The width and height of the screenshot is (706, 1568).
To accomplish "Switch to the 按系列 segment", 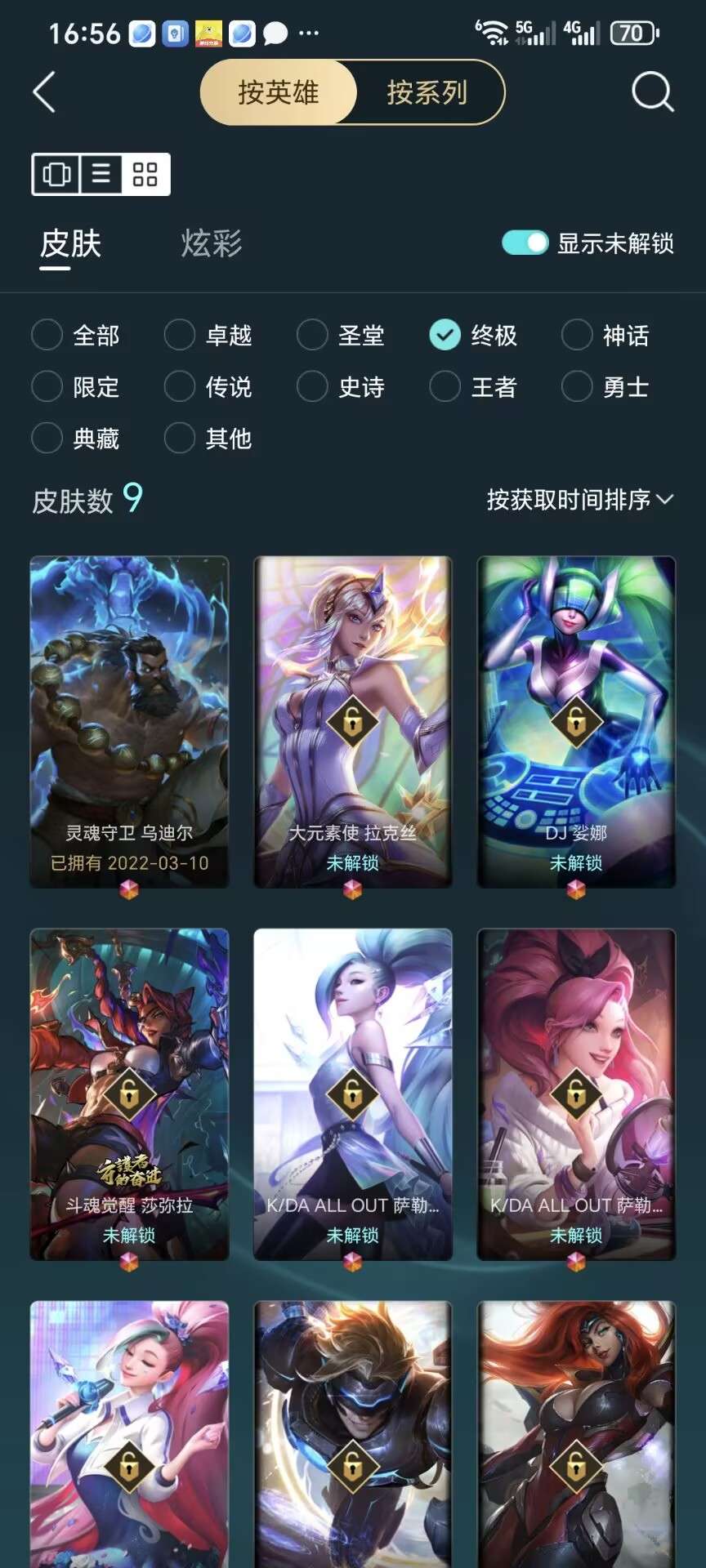I will (x=427, y=92).
